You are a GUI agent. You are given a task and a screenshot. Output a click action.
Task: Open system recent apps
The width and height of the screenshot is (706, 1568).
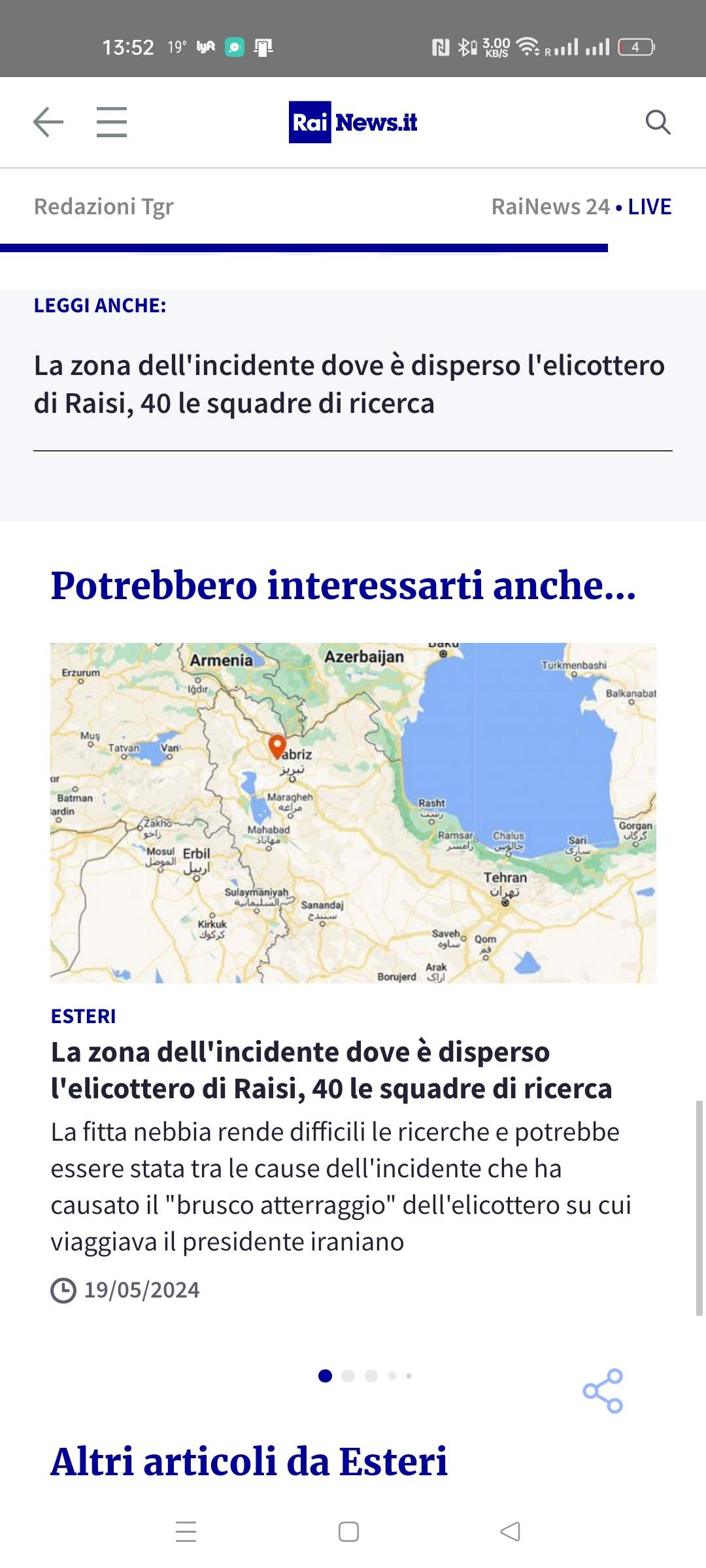(x=186, y=1531)
